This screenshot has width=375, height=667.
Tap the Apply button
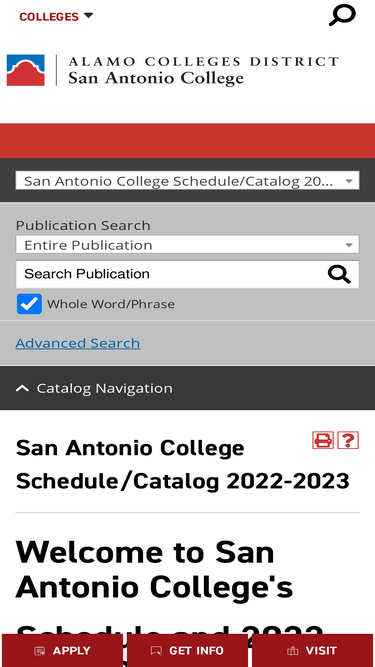(62, 650)
